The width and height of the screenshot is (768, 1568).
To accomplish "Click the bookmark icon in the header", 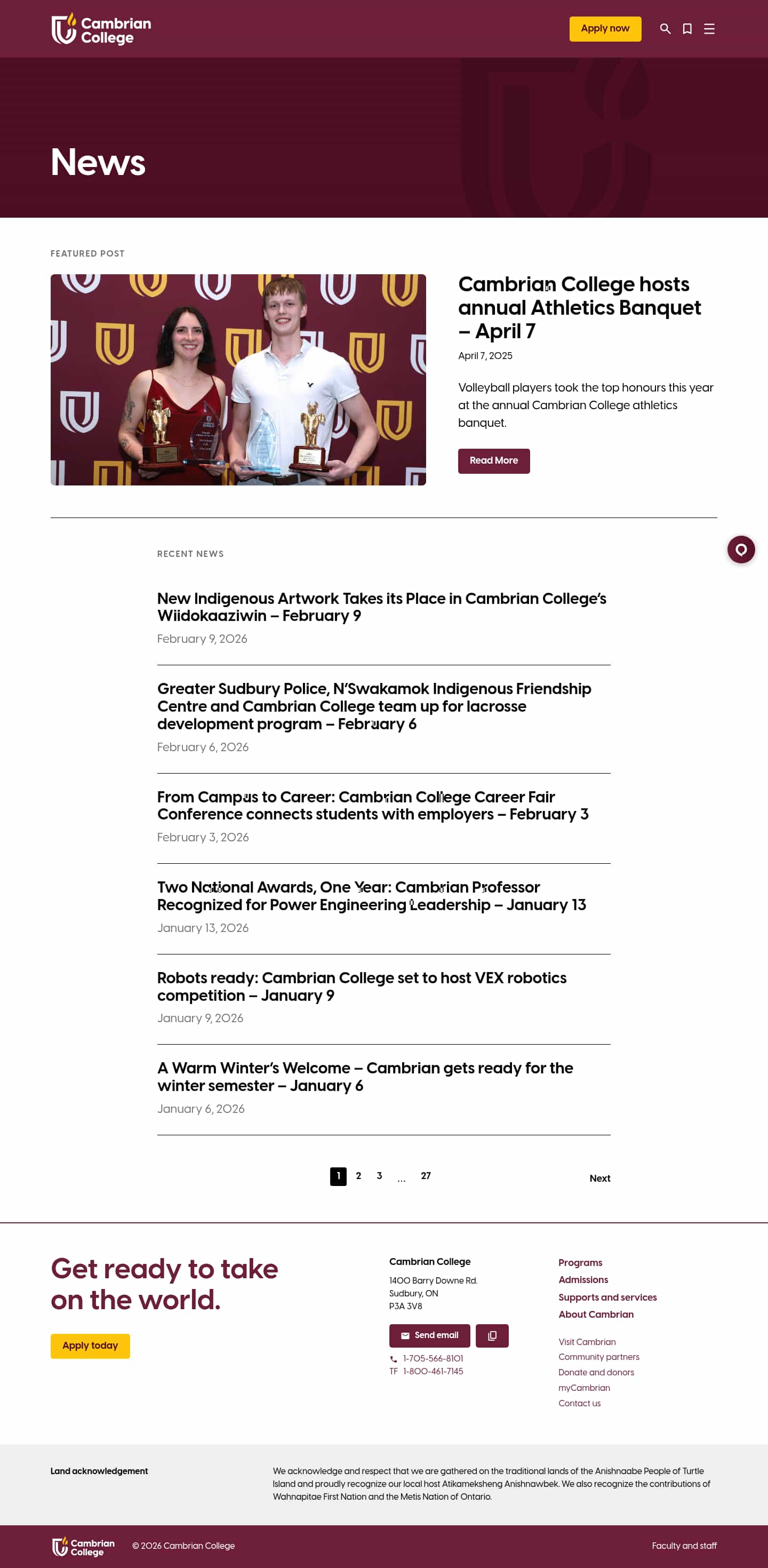I will (x=686, y=29).
